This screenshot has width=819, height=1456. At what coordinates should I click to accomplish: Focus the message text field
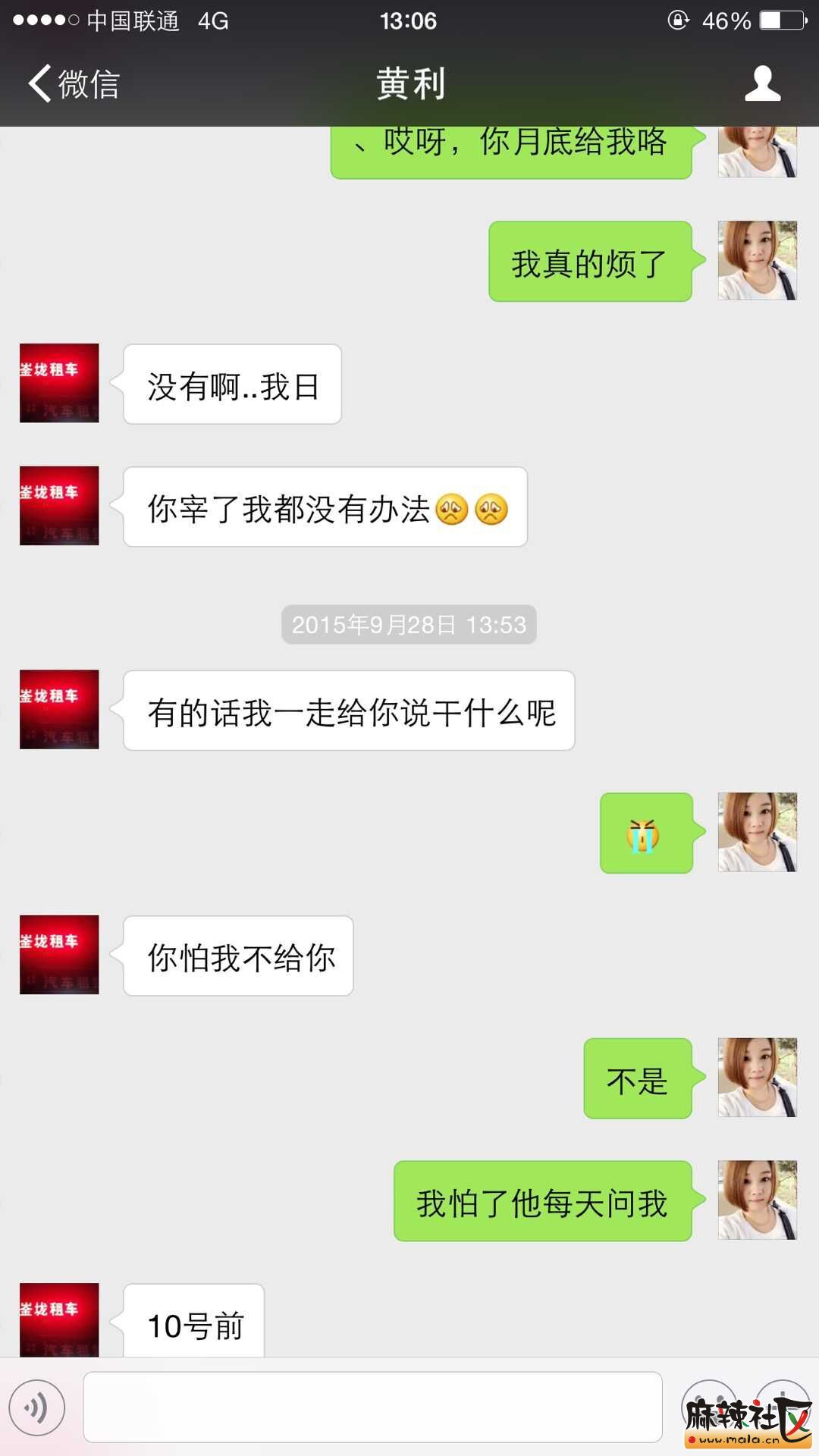(x=372, y=1407)
